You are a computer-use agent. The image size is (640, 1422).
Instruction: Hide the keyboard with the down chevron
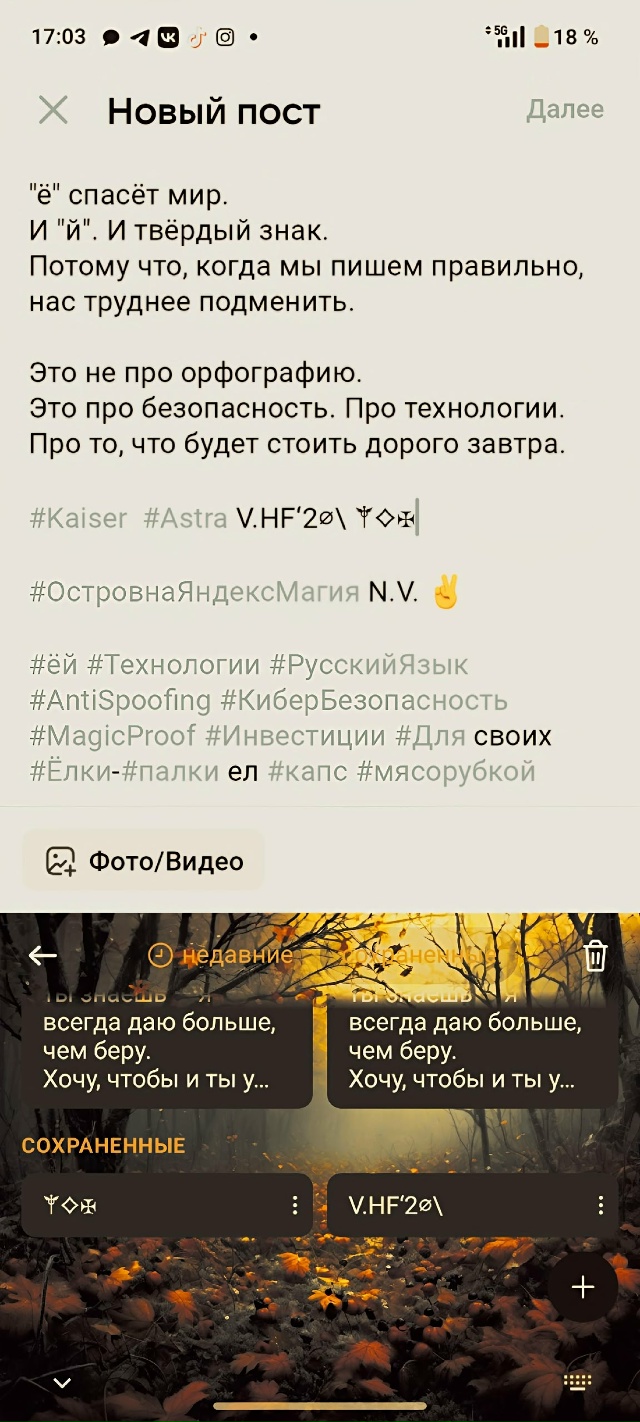62,1383
